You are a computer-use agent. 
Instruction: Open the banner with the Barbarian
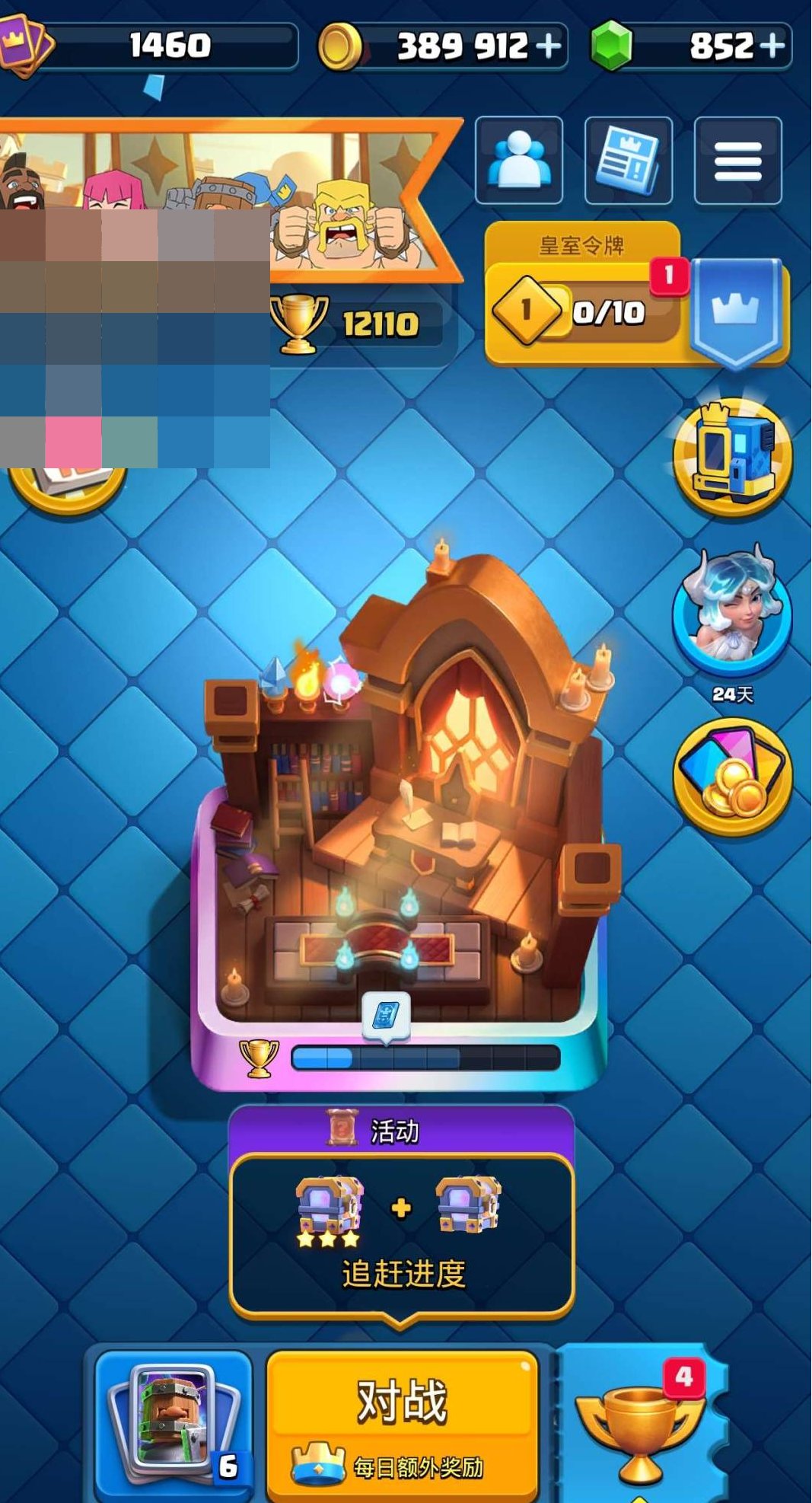coord(228,199)
